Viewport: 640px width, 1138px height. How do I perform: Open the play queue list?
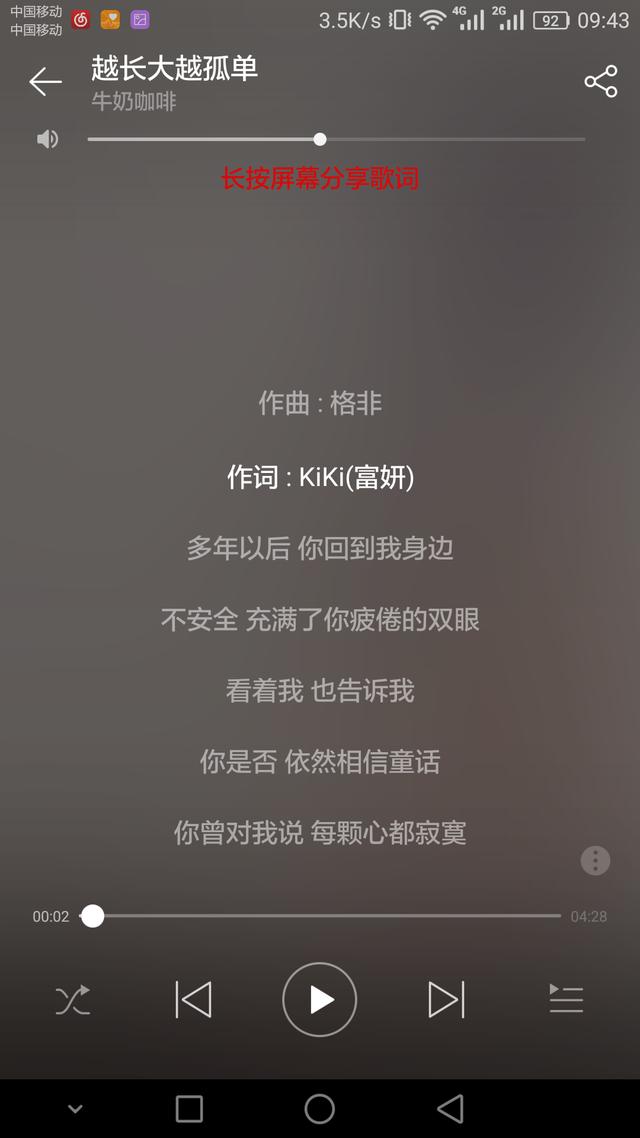tap(566, 999)
